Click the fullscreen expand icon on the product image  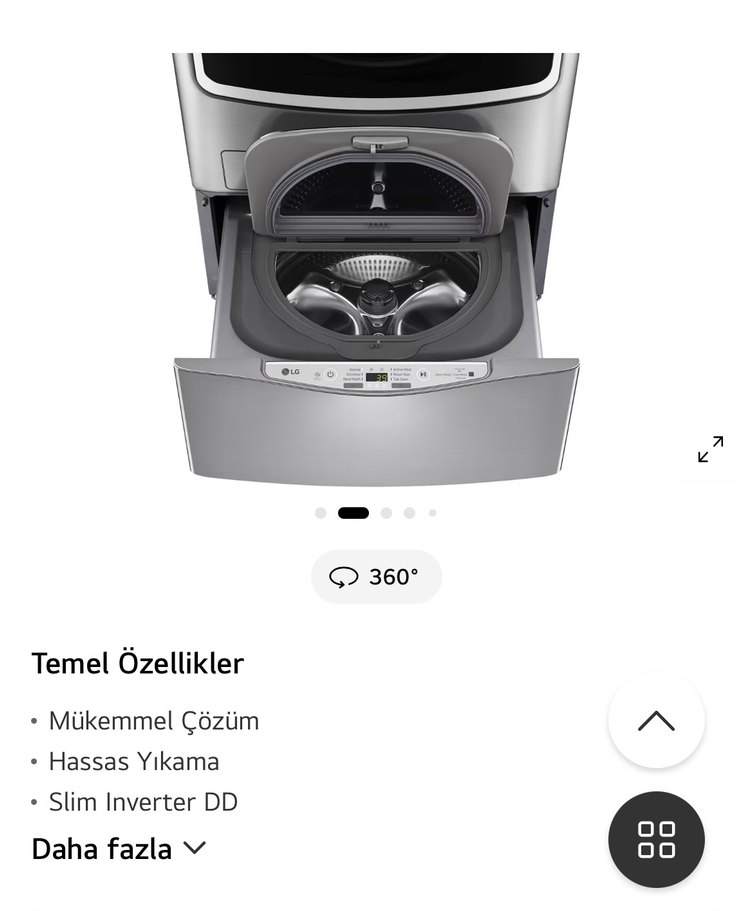pos(711,450)
